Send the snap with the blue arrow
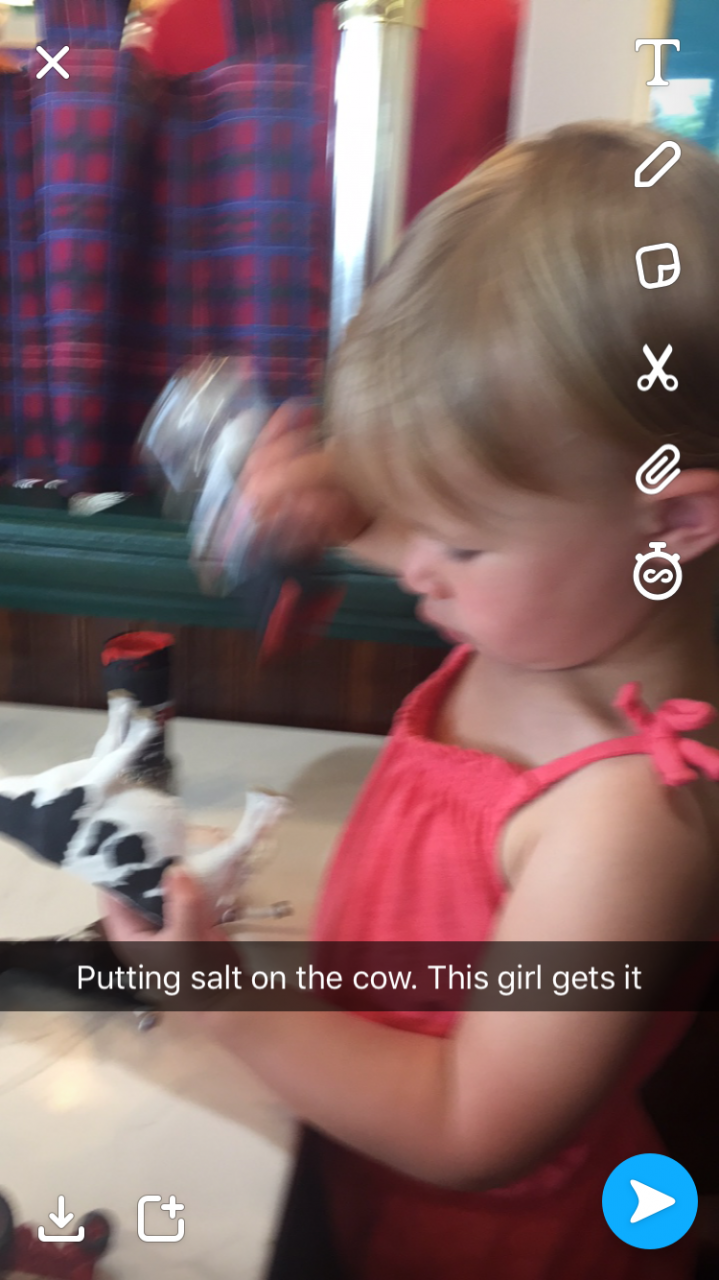This screenshot has width=719, height=1280. 650,1201
